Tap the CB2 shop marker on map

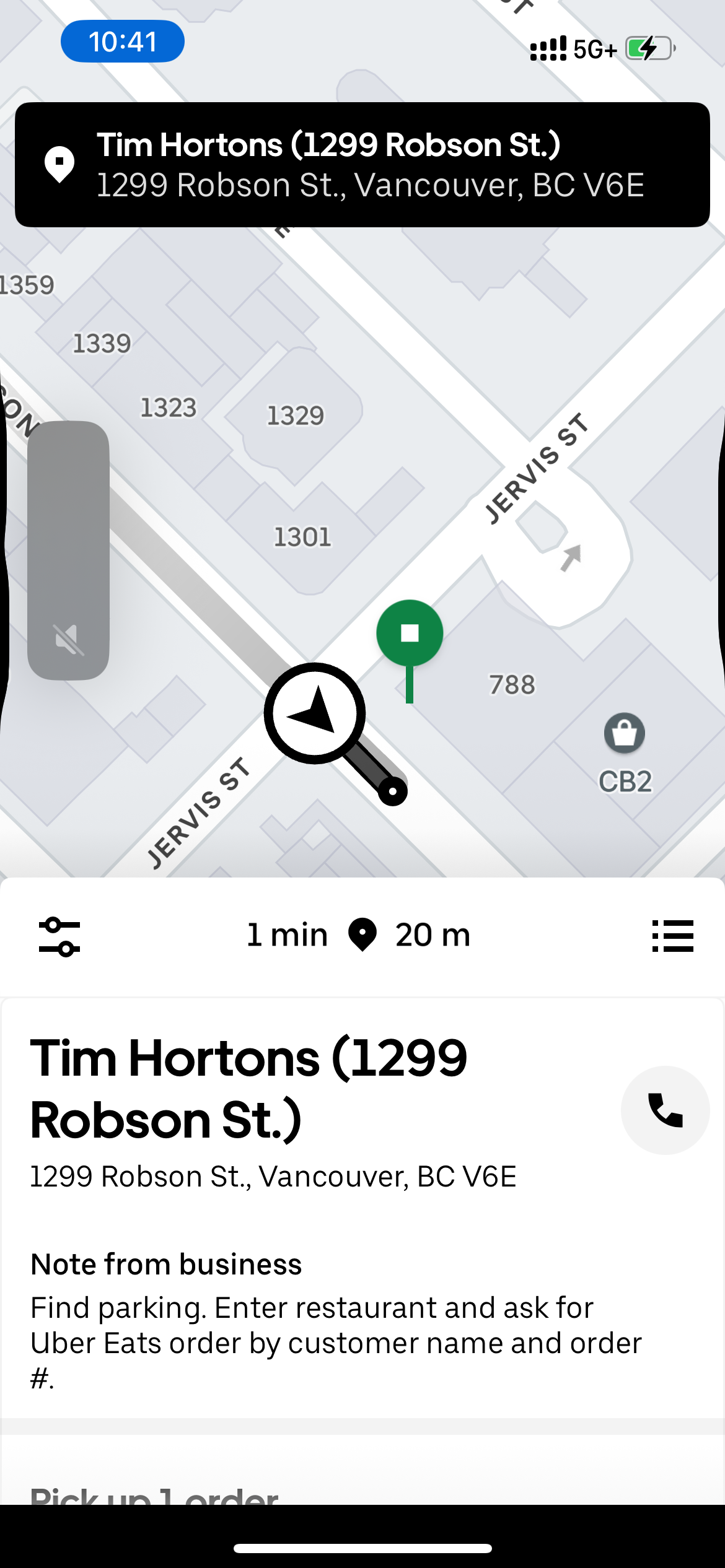[x=625, y=734]
